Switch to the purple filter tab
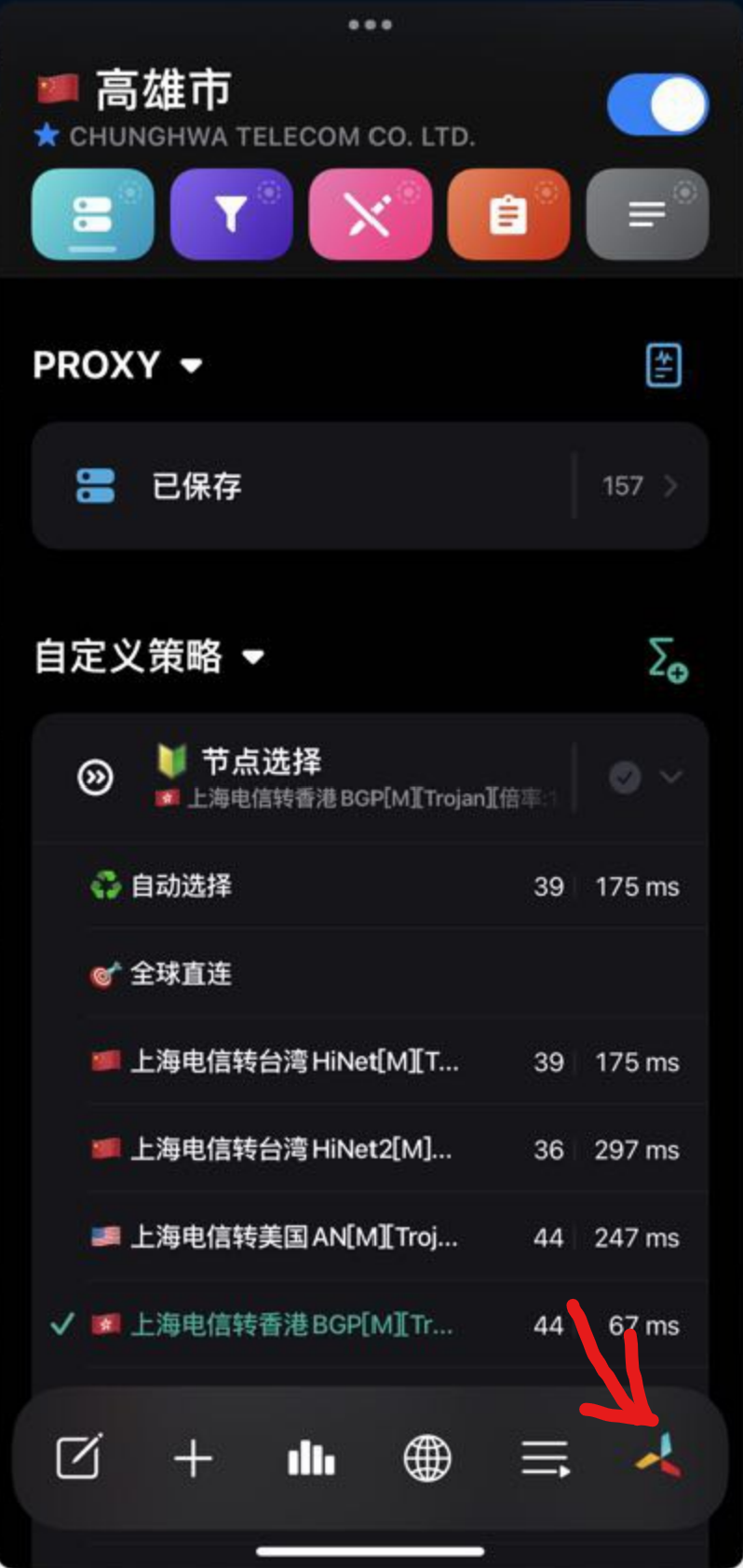Screen dimensions: 743x1568 pyautogui.click(x=231, y=214)
